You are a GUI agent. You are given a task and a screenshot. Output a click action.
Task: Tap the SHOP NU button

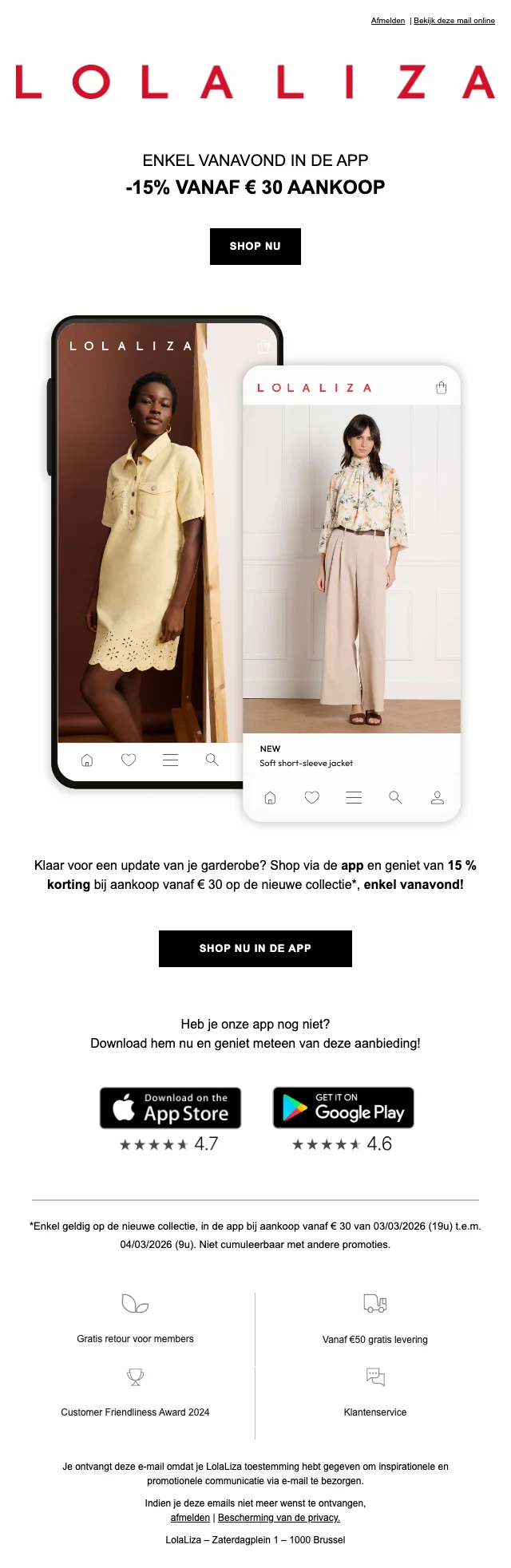(255, 246)
